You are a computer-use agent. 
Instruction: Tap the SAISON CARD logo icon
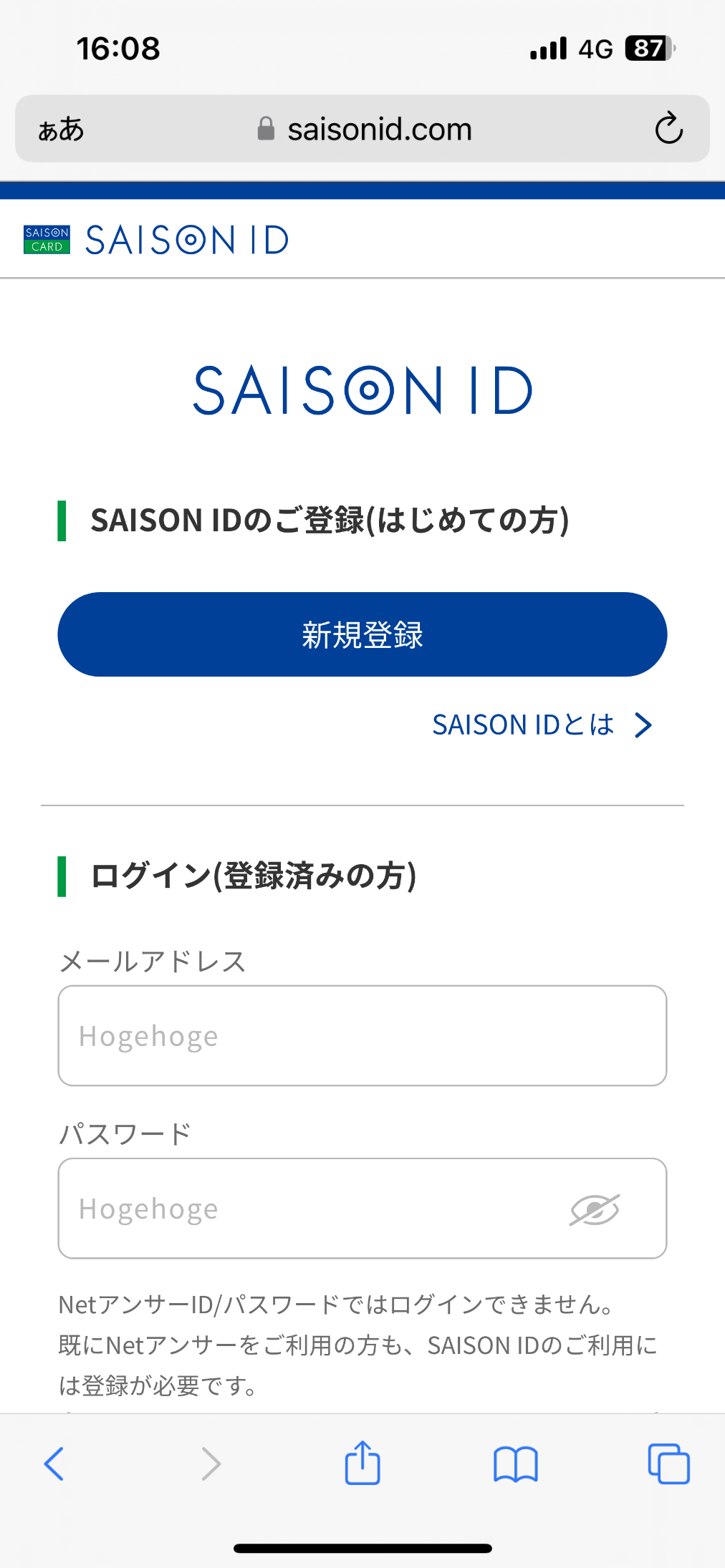point(47,238)
